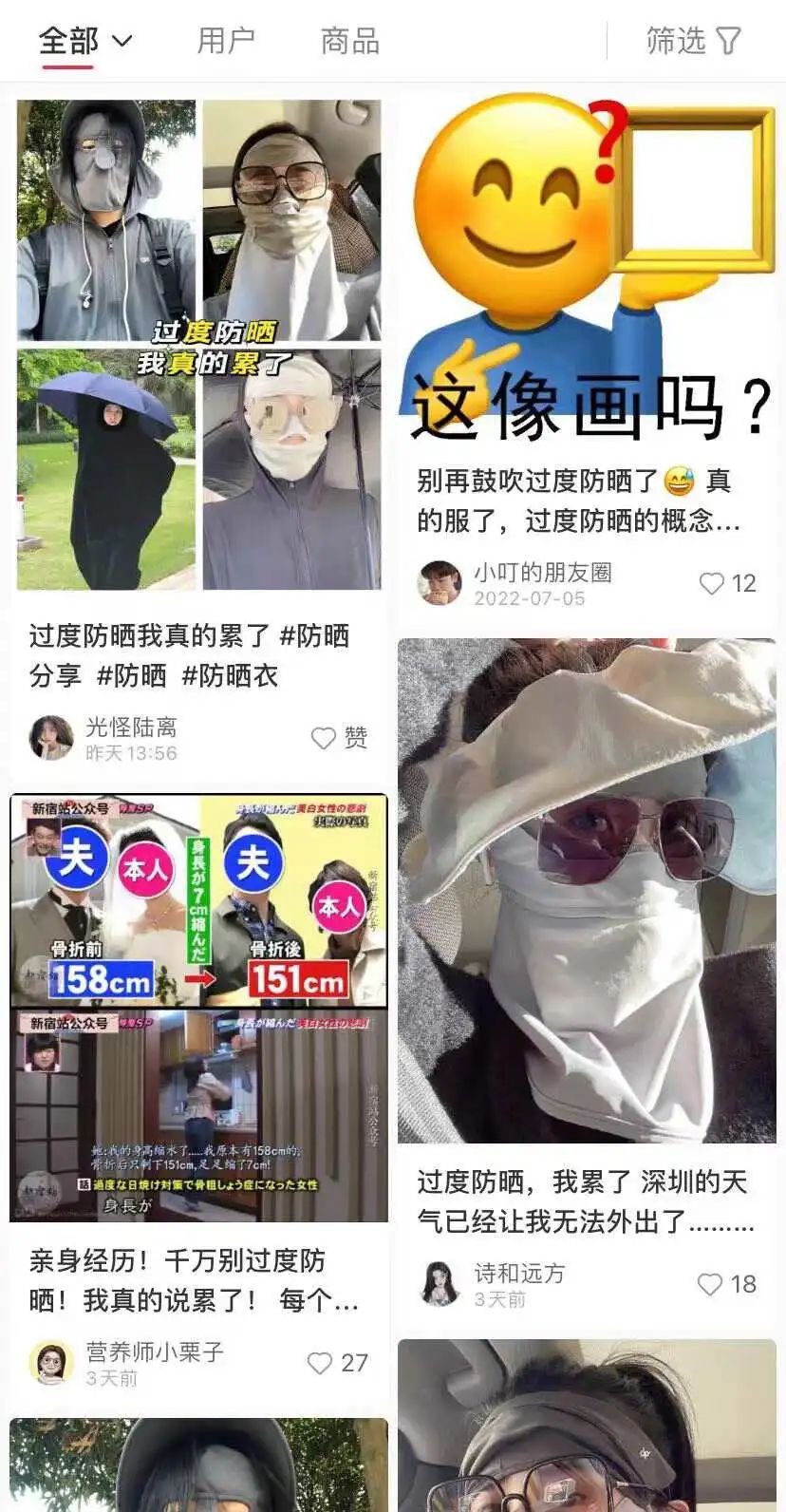The height and width of the screenshot is (1512, 786).
Task: Like the post by 诗和远方
Action: (x=727, y=1284)
